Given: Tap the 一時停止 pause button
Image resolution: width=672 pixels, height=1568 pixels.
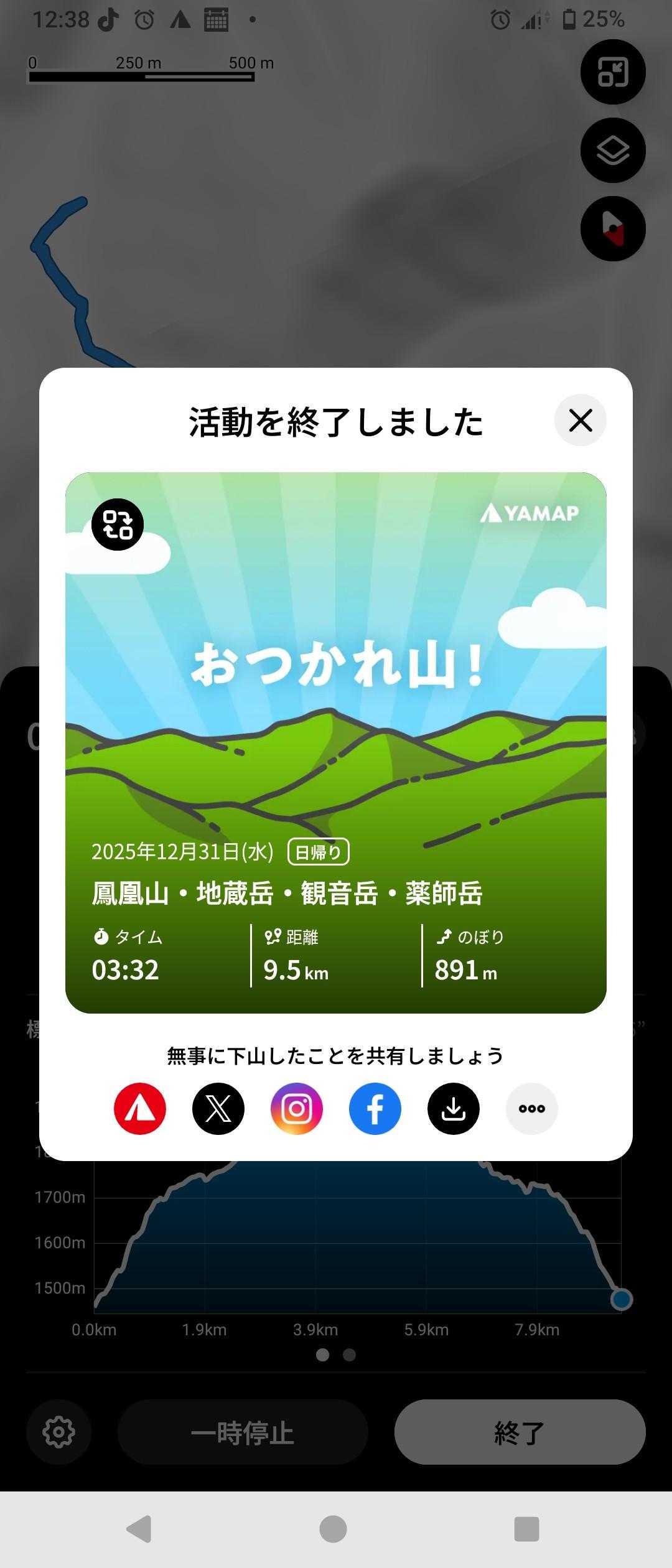Looking at the screenshot, I should pyautogui.click(x=243, y=1432).
